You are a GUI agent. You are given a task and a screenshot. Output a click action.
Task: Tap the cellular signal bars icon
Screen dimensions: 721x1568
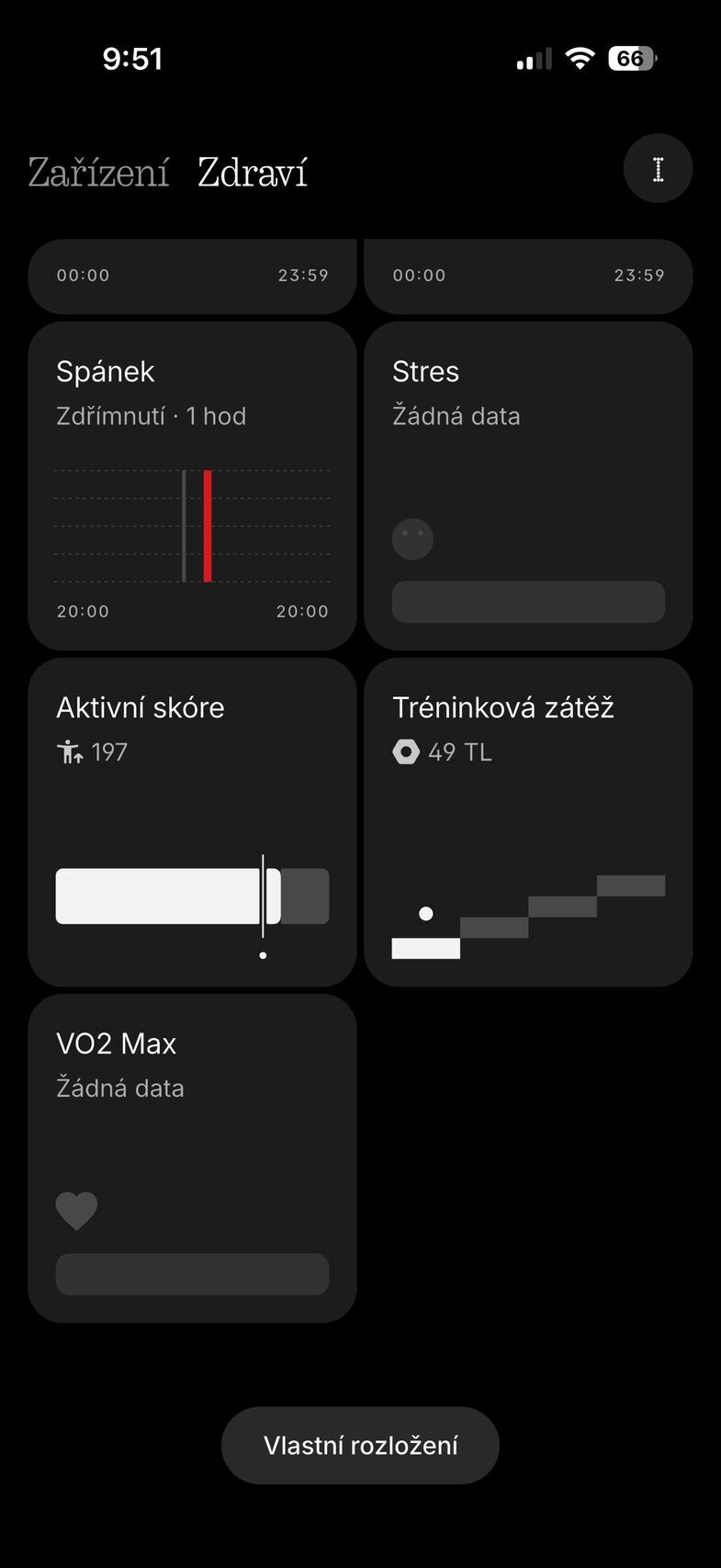(533, 57)
